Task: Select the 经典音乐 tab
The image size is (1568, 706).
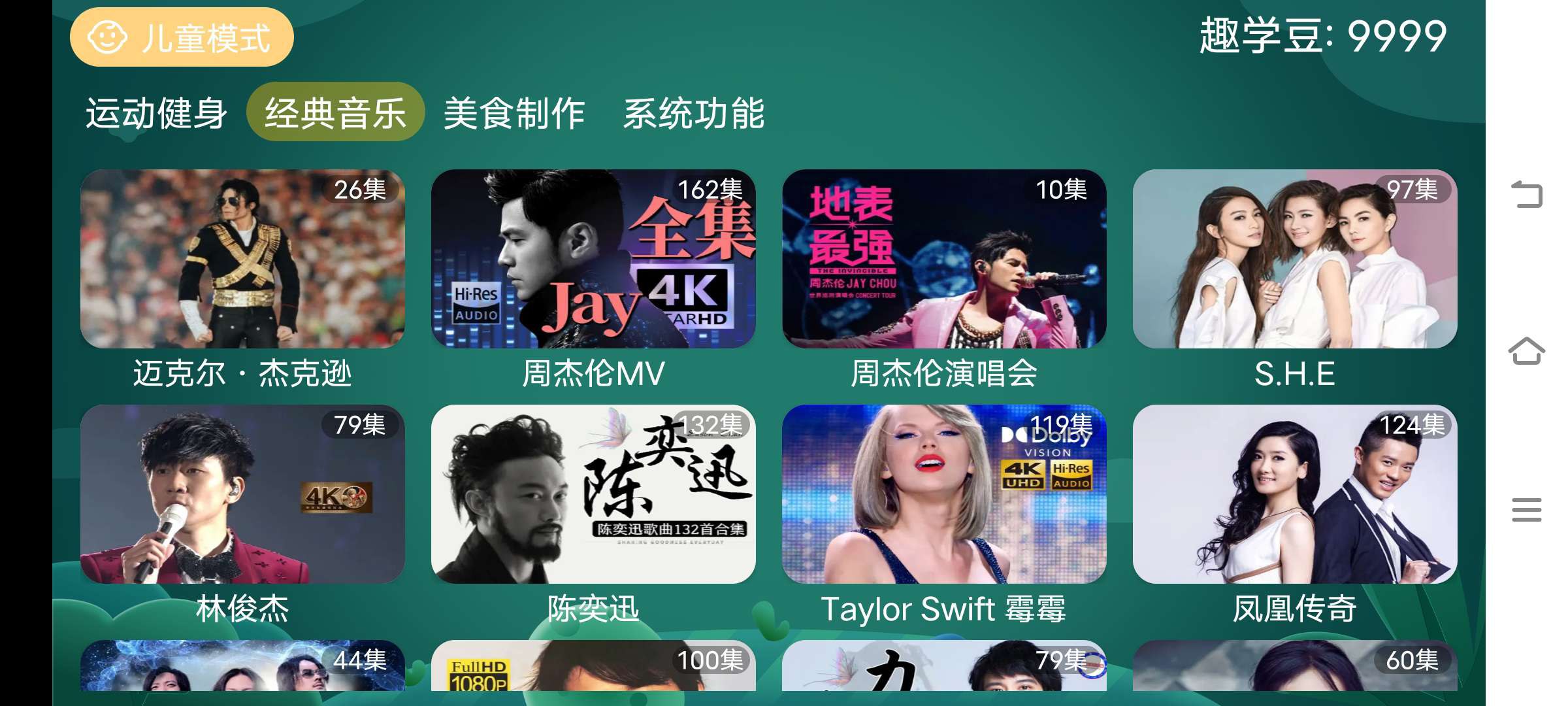Action: click(335, 112)
